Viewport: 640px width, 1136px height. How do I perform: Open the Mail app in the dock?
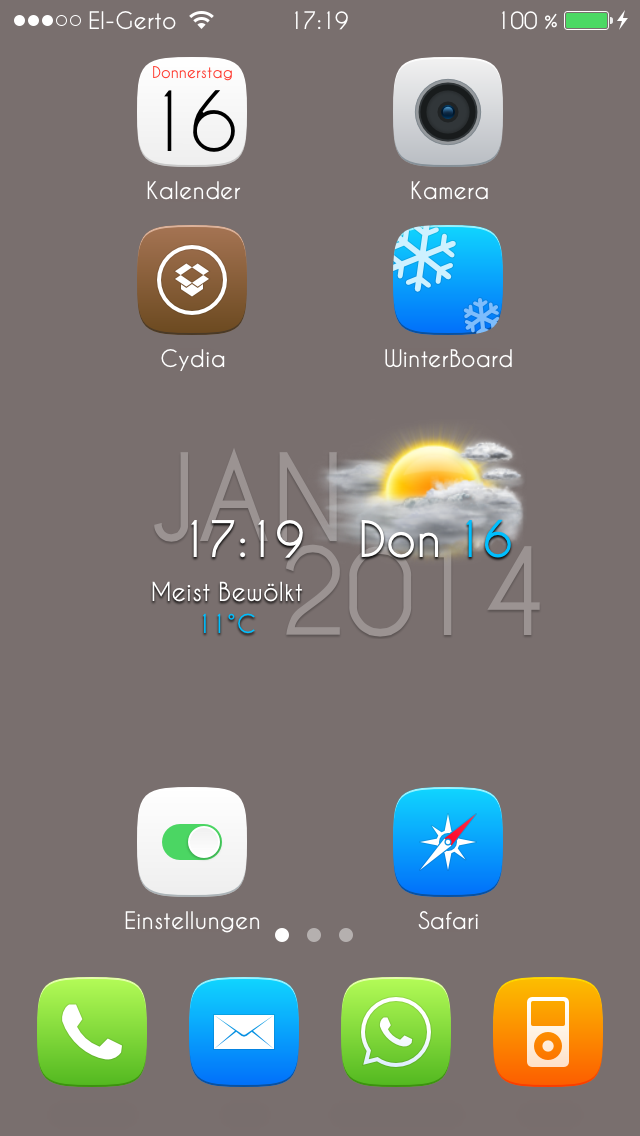tap(244, 1032)
